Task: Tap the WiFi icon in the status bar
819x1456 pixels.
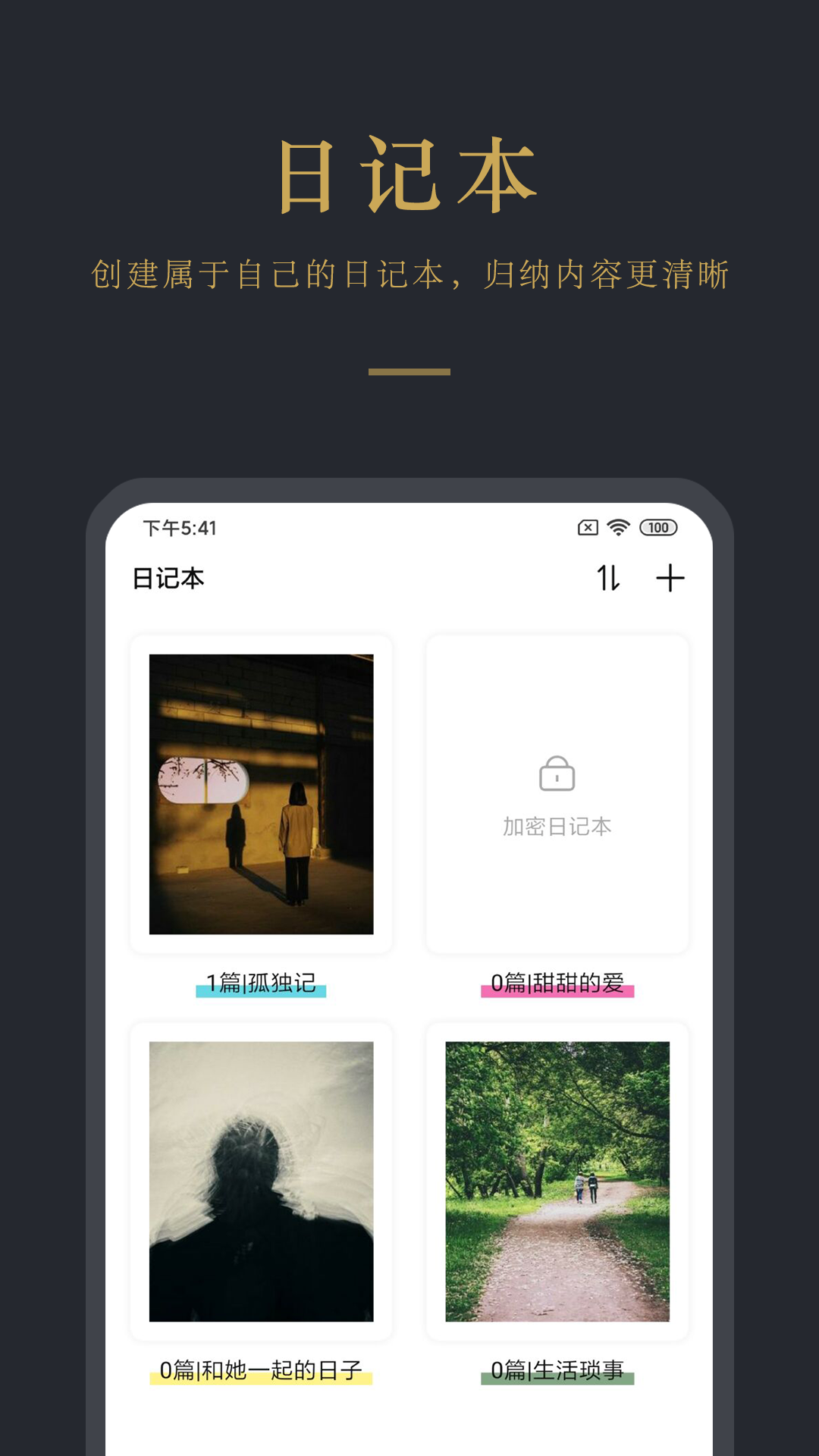Action: point(618,527)
